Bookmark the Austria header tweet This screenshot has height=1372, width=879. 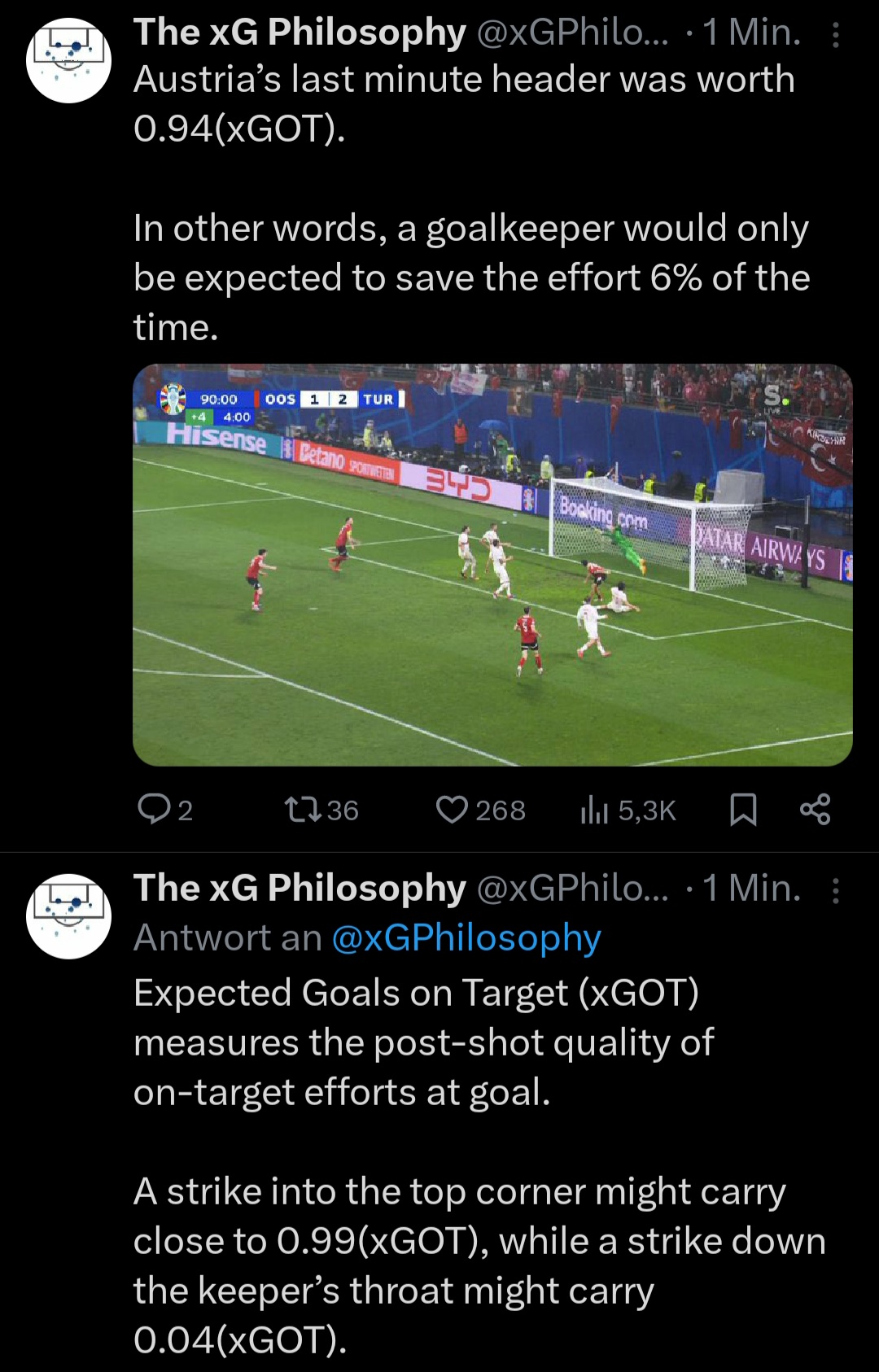(742, 809)
